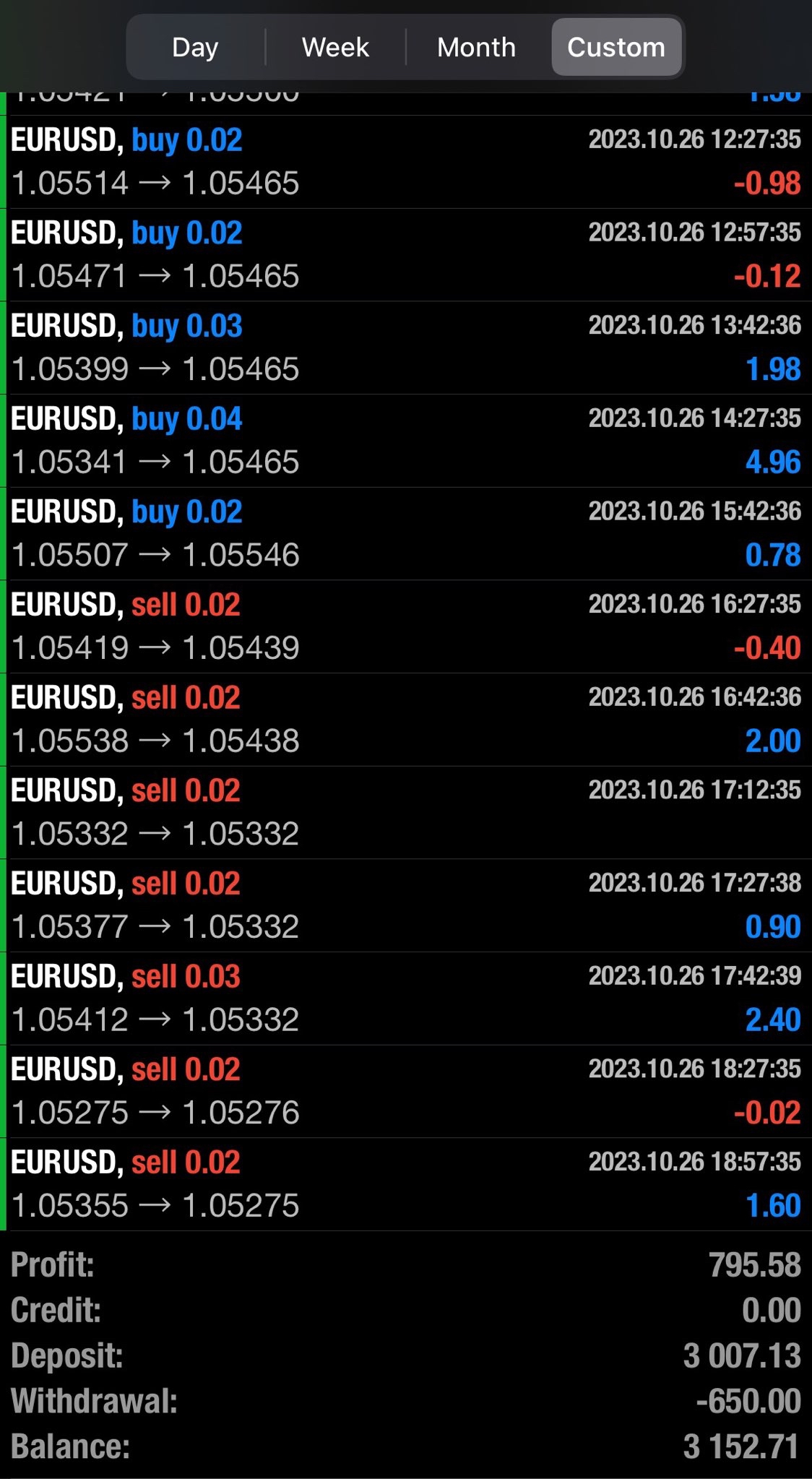View the buy 0.03 trade at 13:42:36
812x1479 pixels.
[406, 348]
